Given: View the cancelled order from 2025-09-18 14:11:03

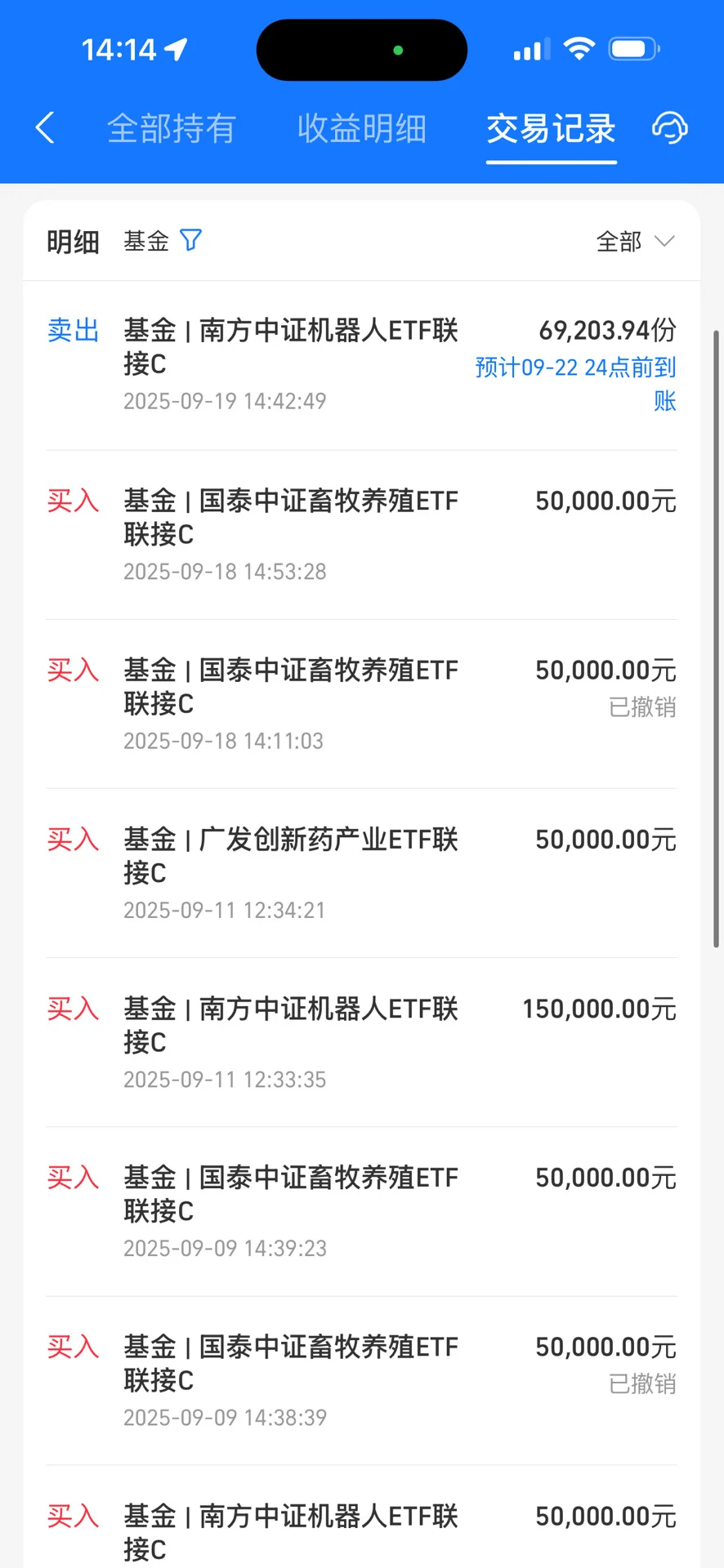Looking at the screenshot, I should [361, 704].
